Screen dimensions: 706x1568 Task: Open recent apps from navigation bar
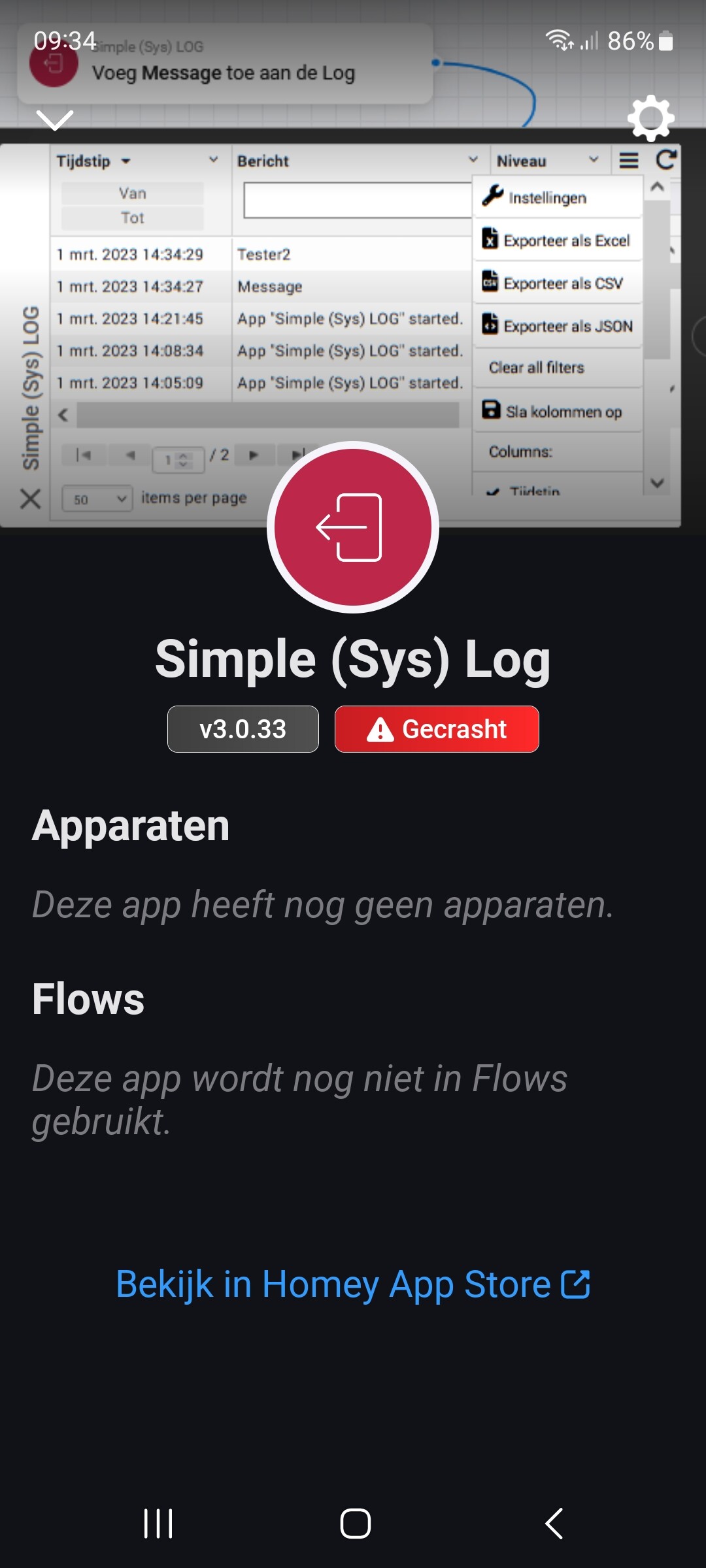coord(158,1524)
